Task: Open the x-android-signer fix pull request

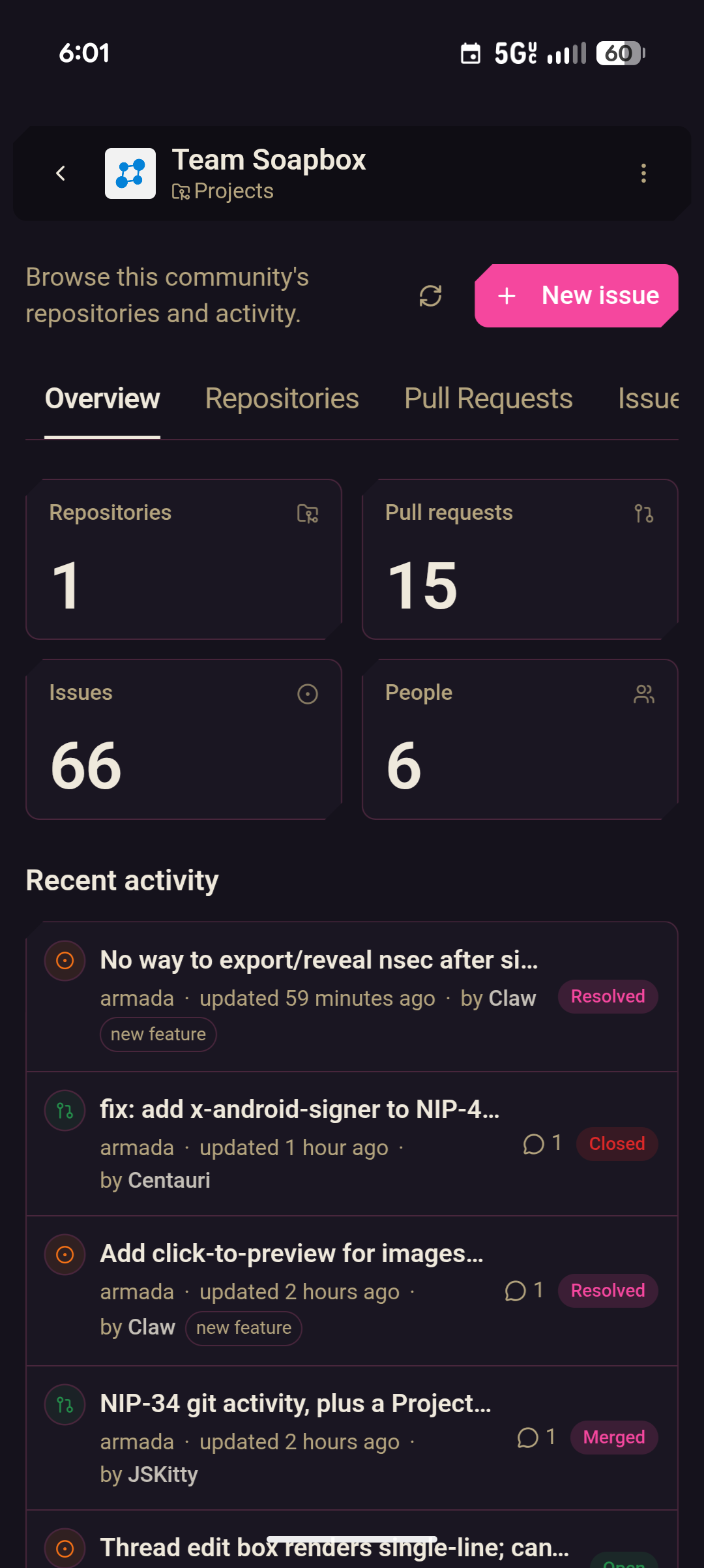Action: 352,1144
